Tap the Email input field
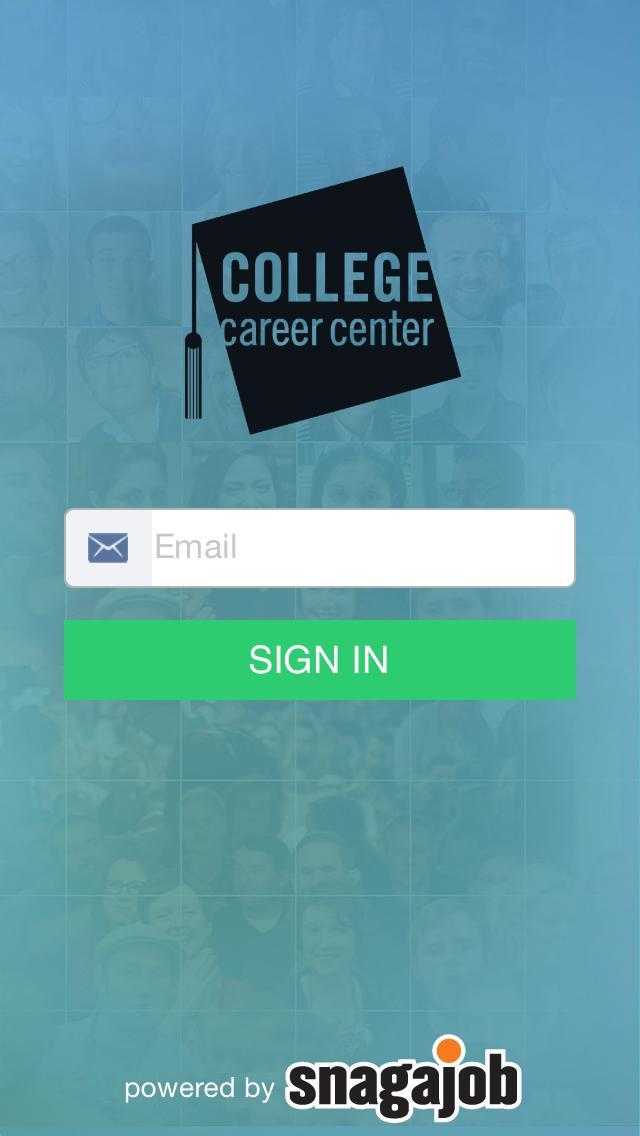 click(360, 548)
